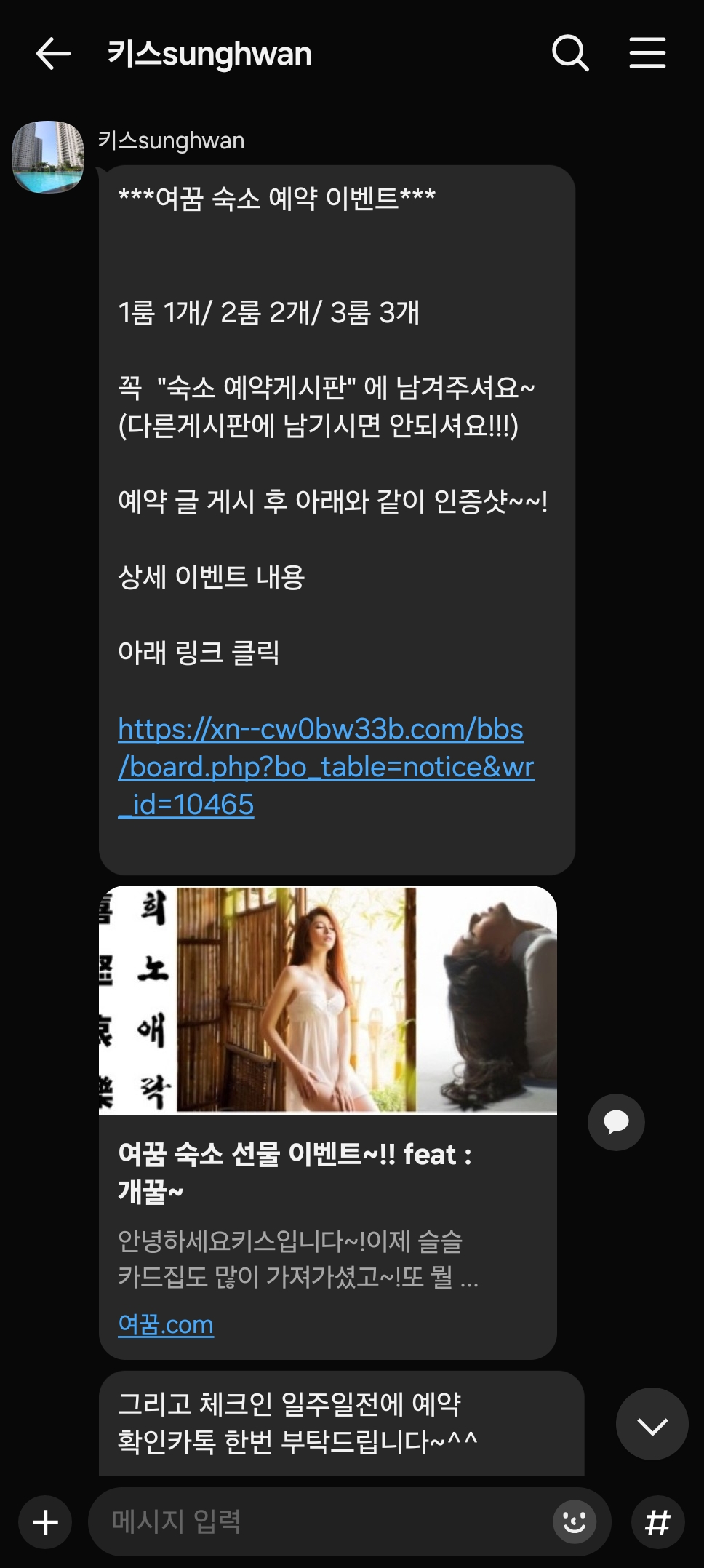Go back from the 키스sunghwan chat
This screenshot has height=1568, width=704.
click(53, 54)
